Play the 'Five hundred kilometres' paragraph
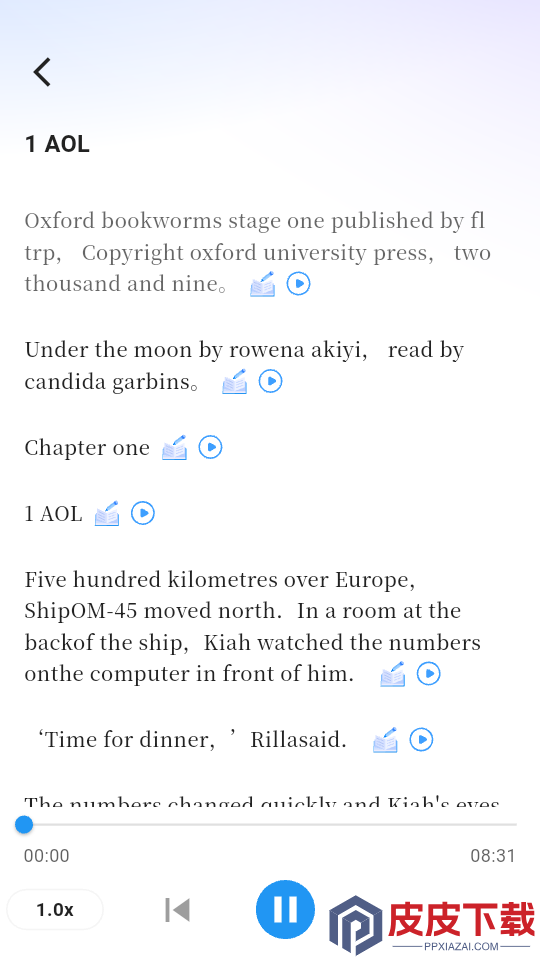This screenshot has height=960, width=540. [429, 674]
